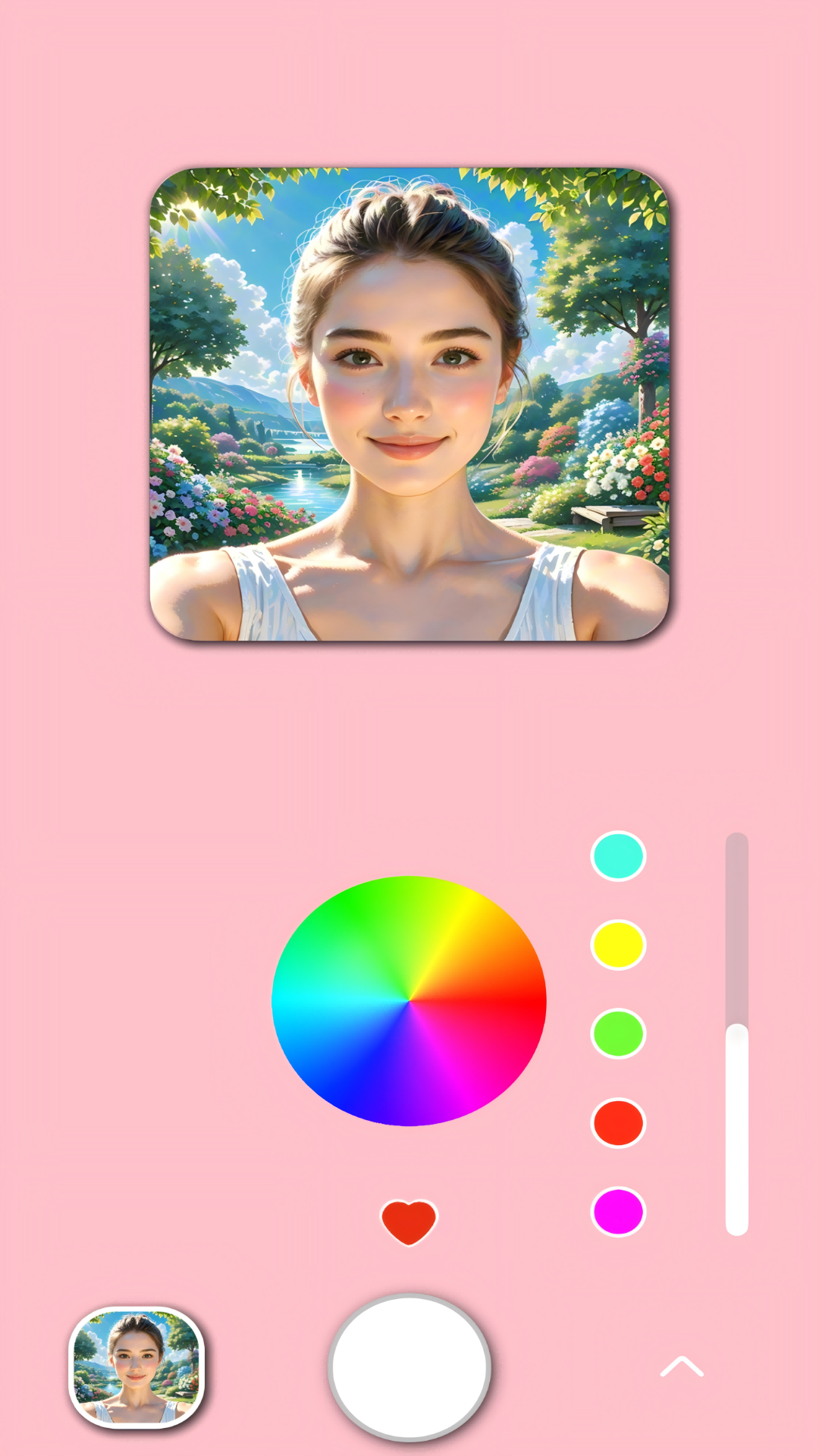Select the magenta color swatch

pyautogui.click(x=618, y=1212)
